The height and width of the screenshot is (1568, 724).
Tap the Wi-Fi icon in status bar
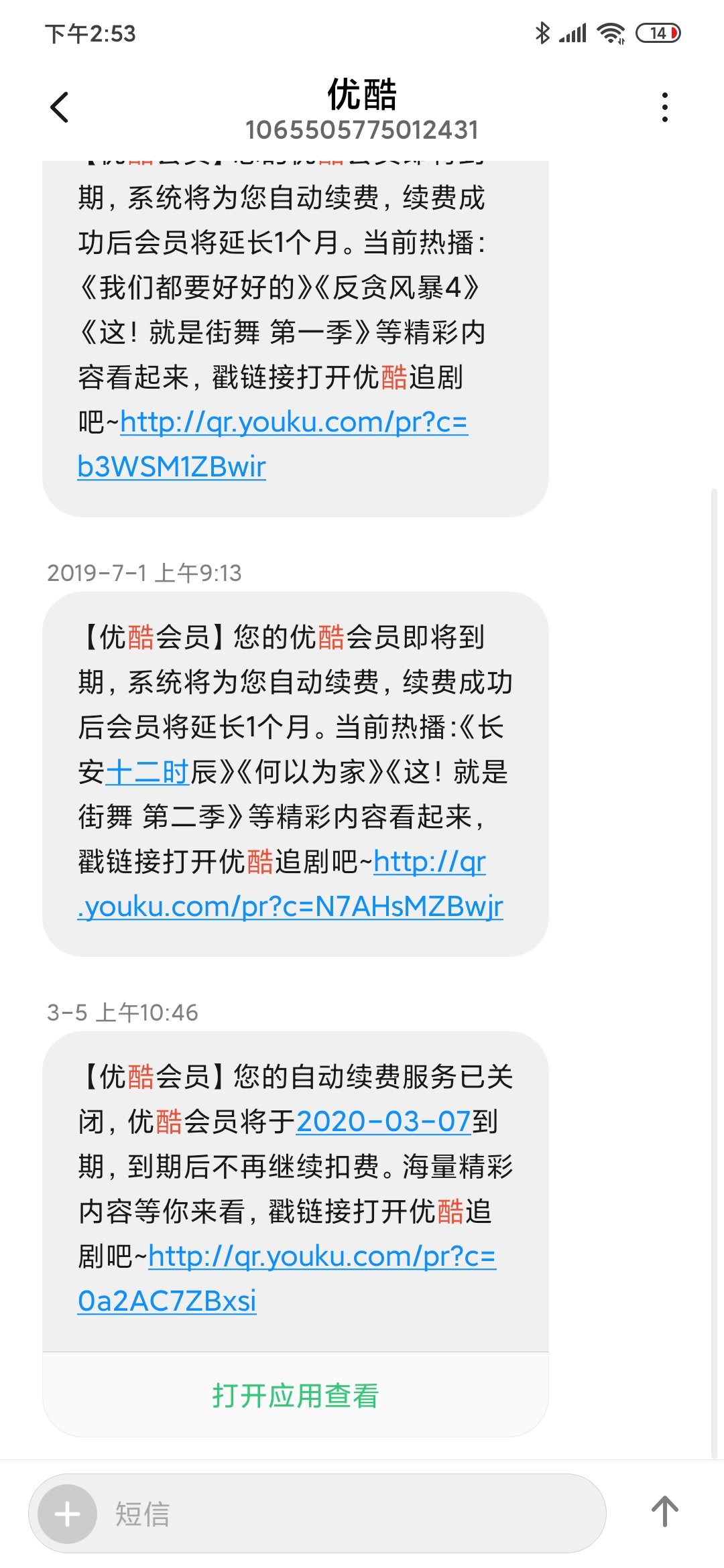(611, 32)
